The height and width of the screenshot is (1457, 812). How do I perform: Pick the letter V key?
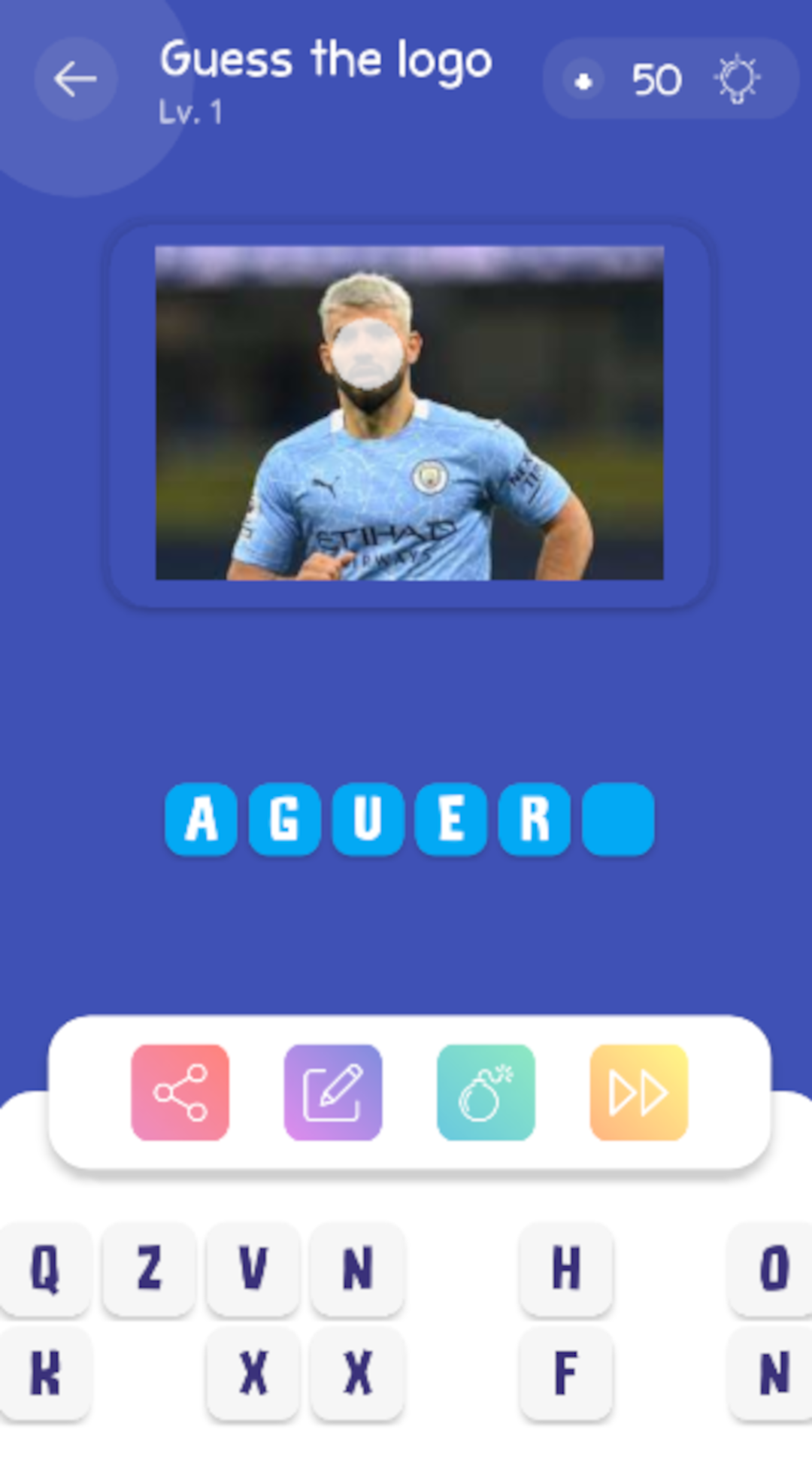(253, 1269)
